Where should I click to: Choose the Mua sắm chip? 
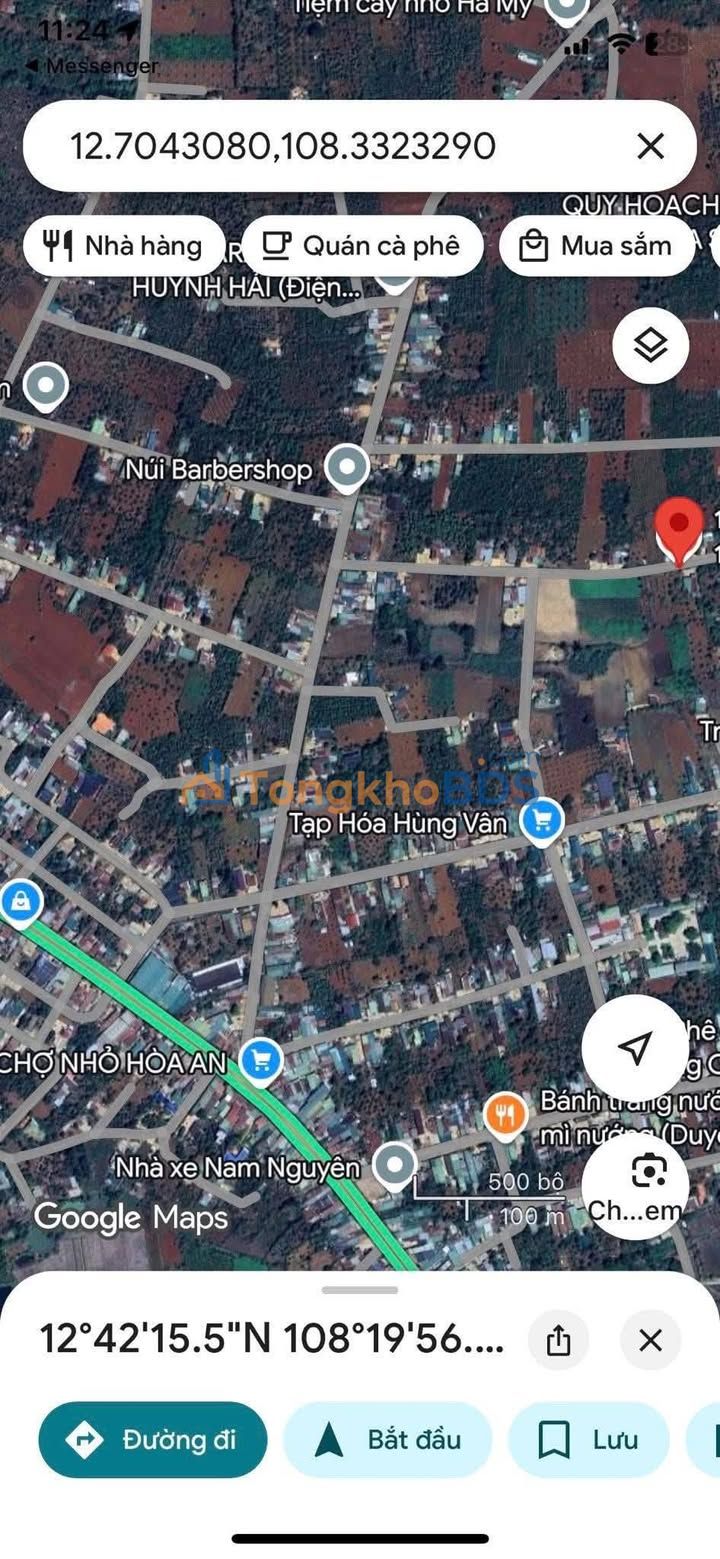tap(597, 246)
